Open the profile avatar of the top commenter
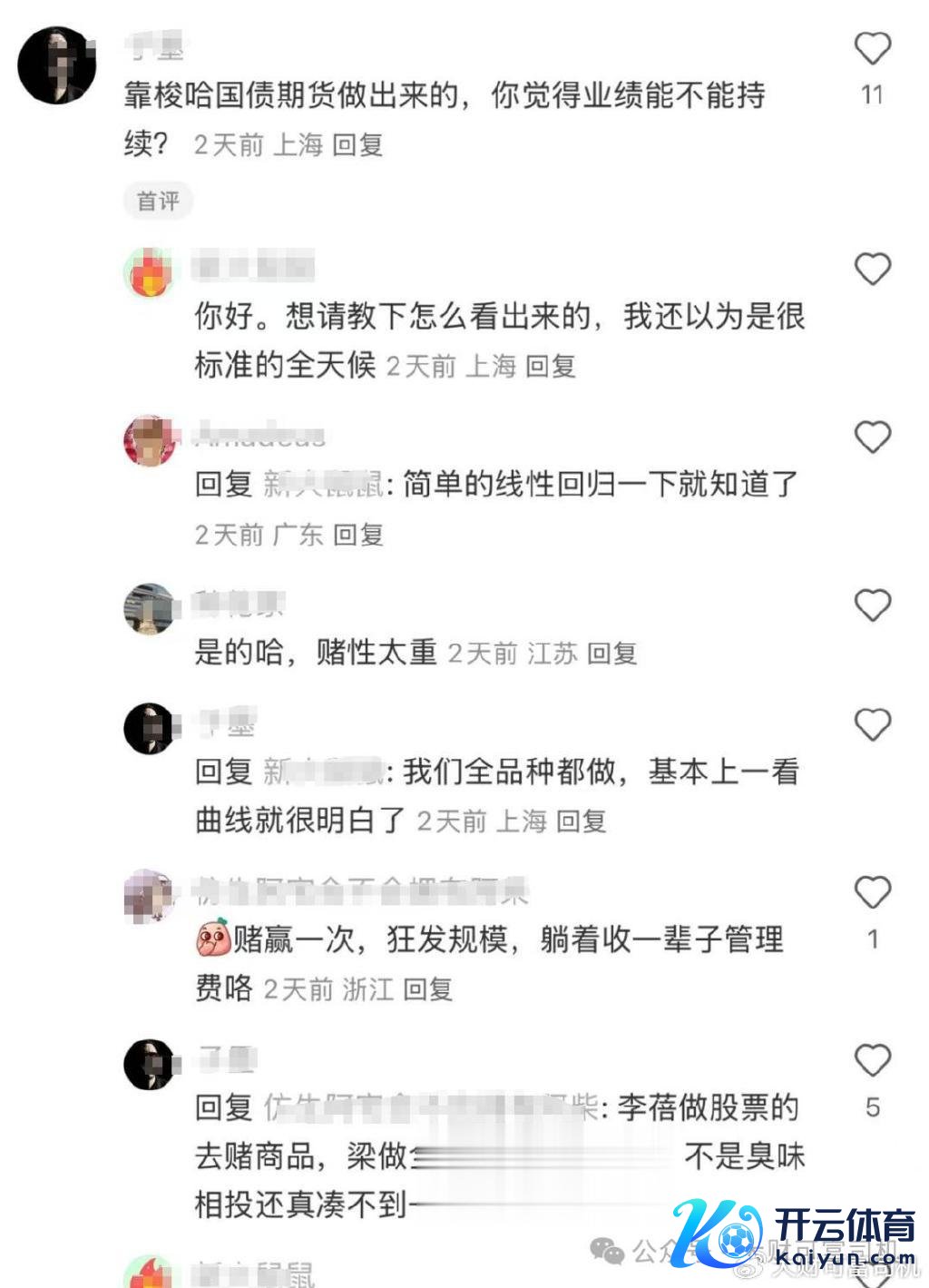 tap(57, 65)
